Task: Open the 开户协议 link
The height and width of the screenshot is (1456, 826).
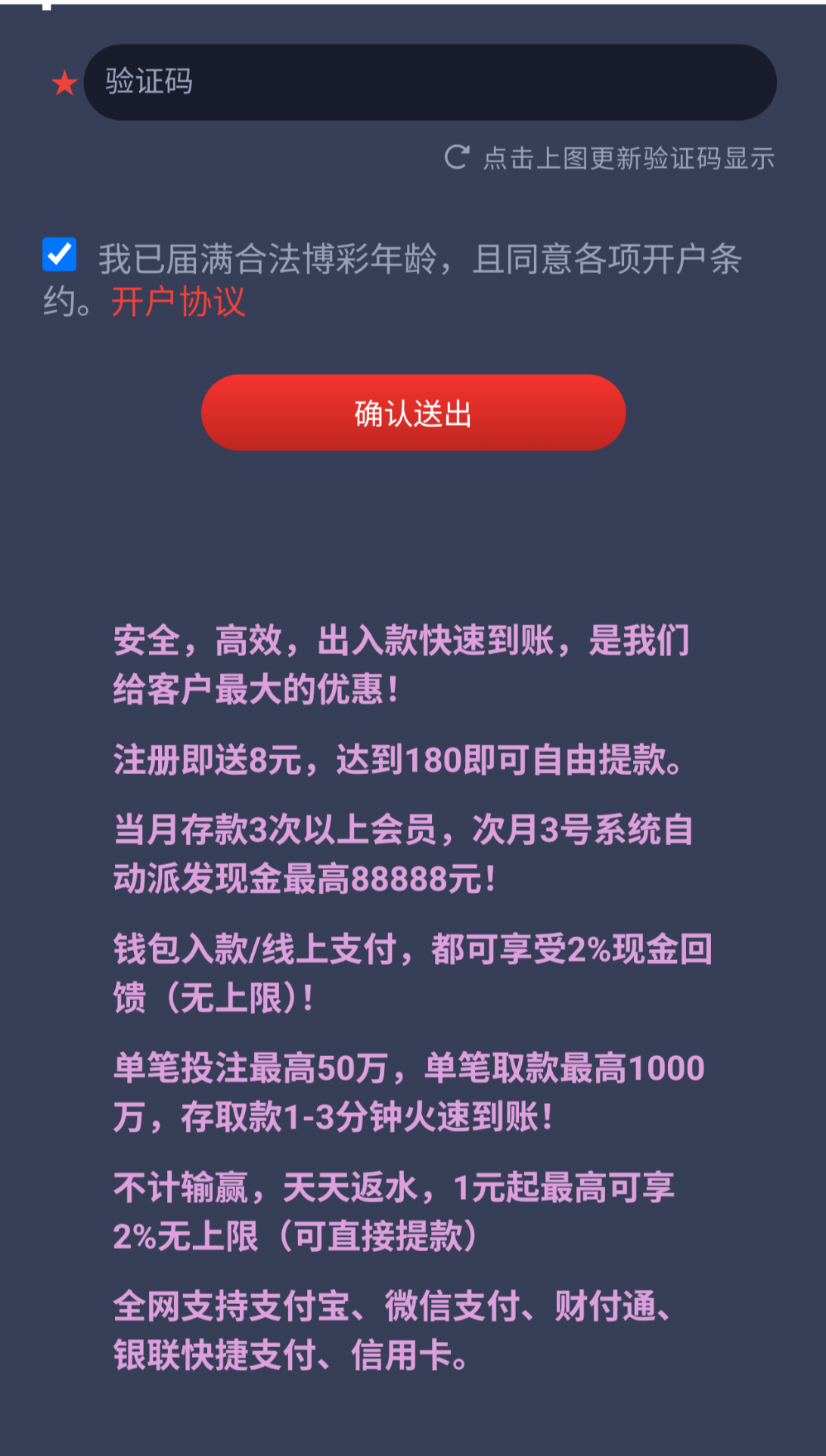Action: pos(179,302)
